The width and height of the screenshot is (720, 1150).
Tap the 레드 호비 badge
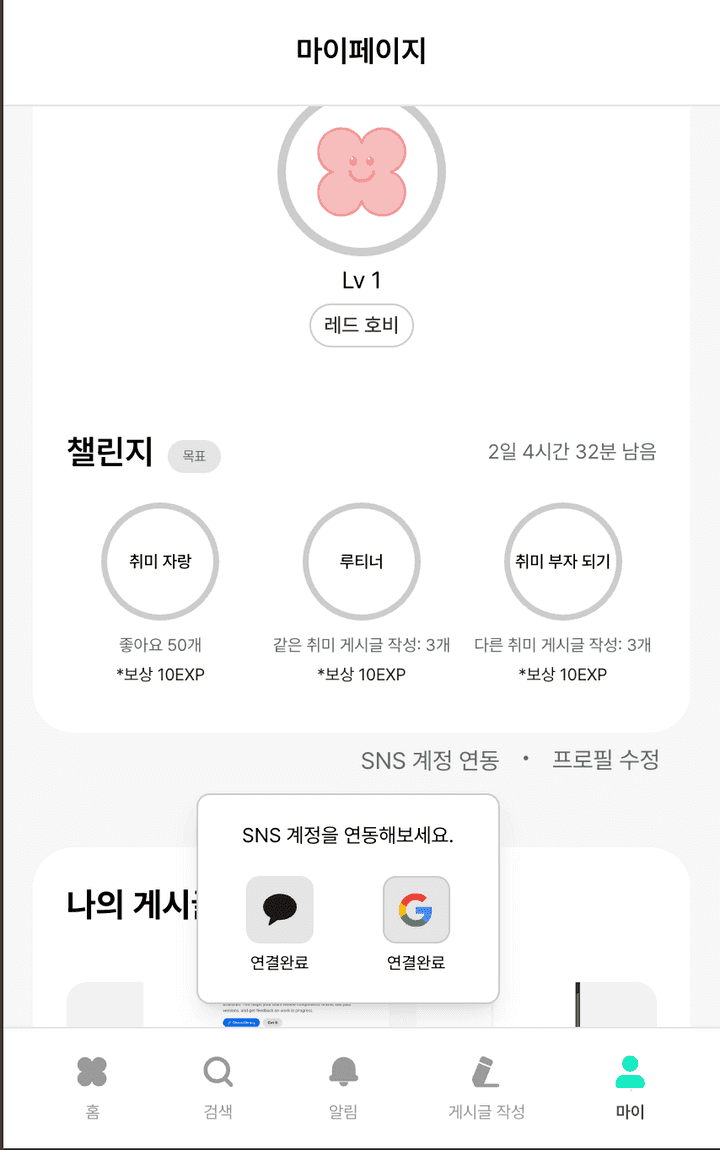[361, 326]
